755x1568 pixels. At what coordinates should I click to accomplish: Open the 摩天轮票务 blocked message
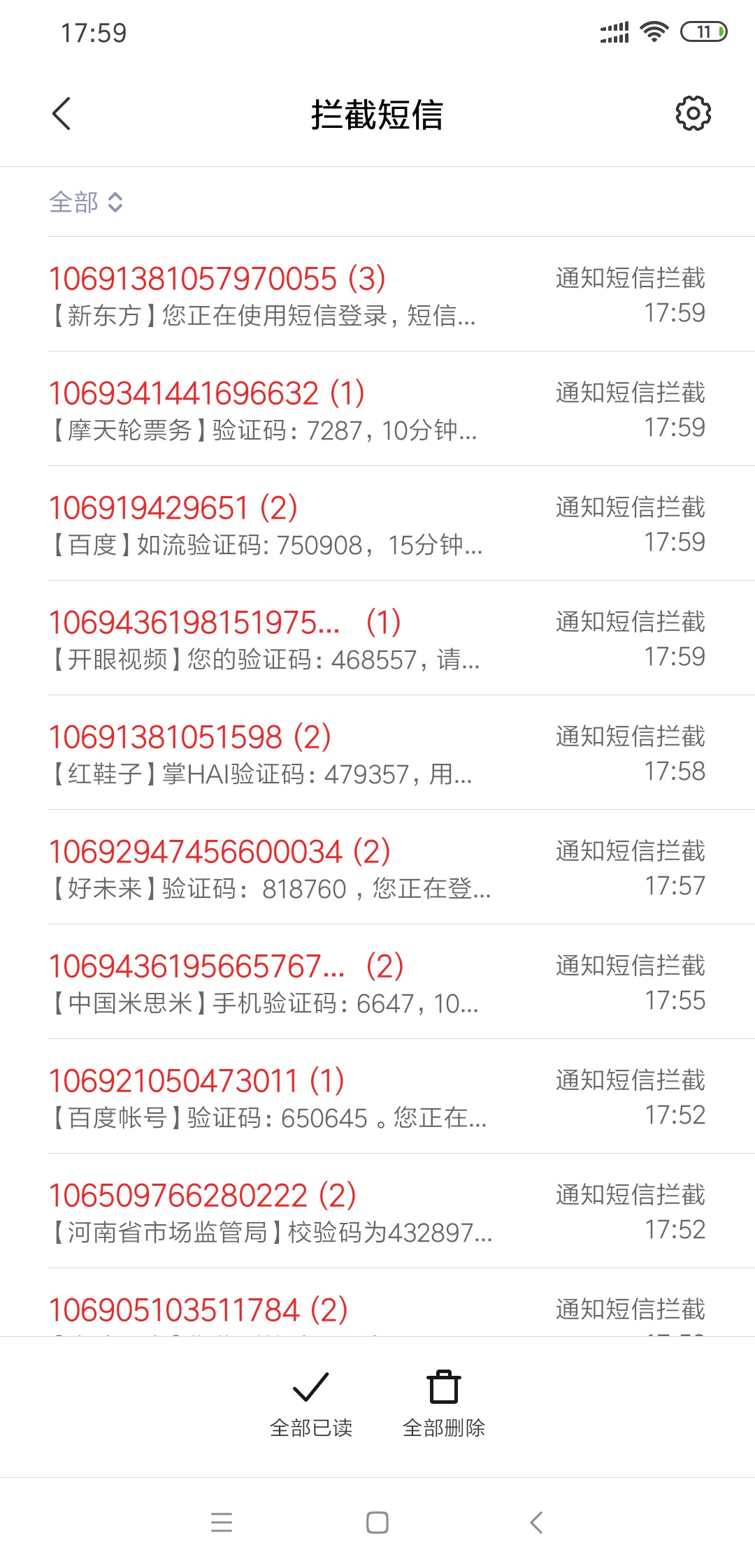tap(377, 409)
